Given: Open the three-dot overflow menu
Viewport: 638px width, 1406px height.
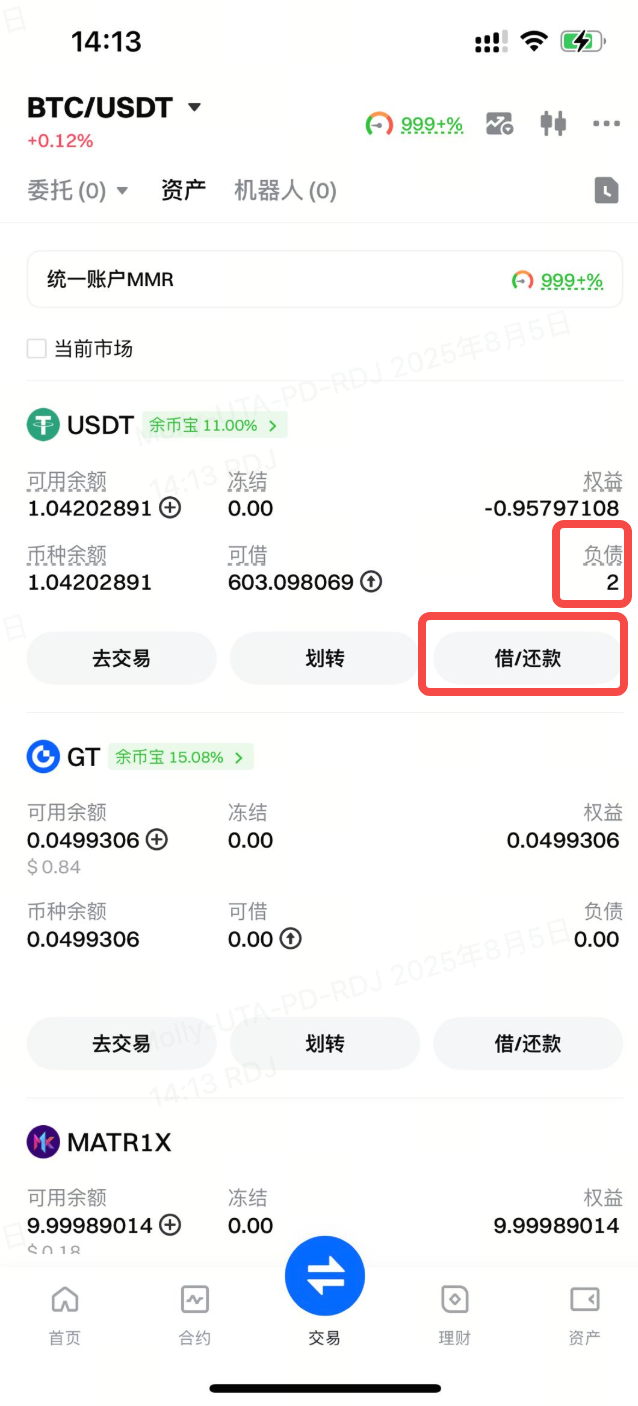Looking at the screenshot, I should [606, 124].
